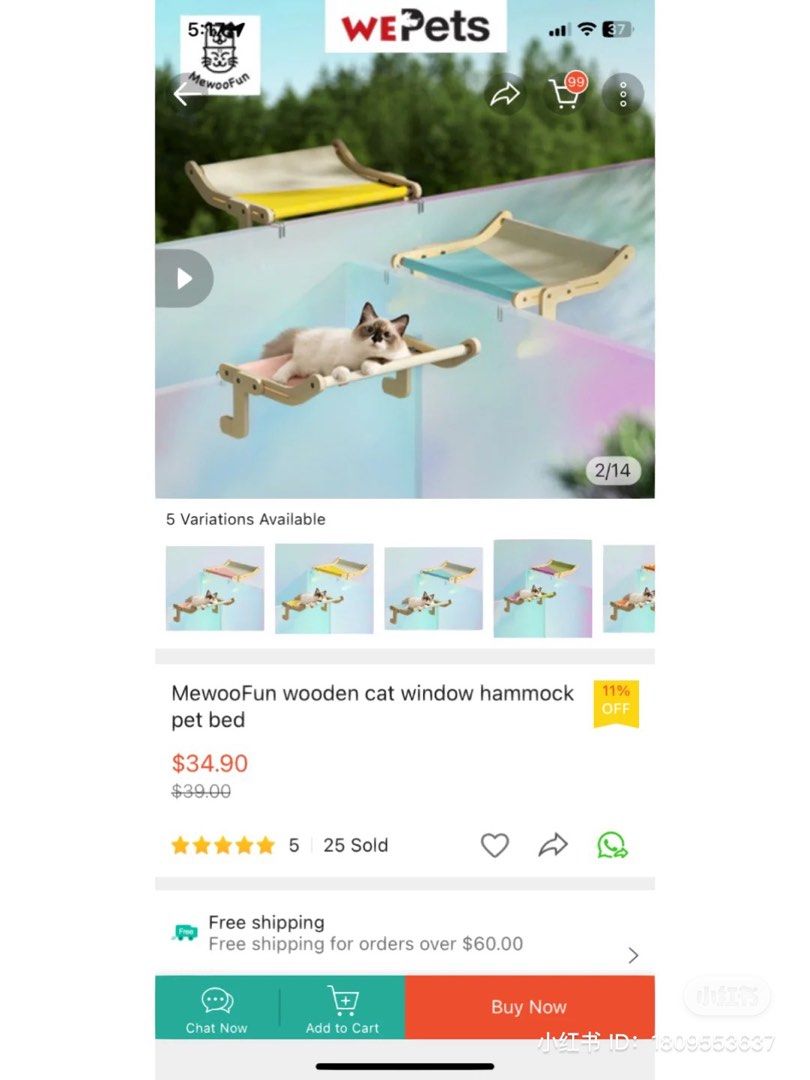Select the yellow hammock variation thumbnail

pos(324,588)
